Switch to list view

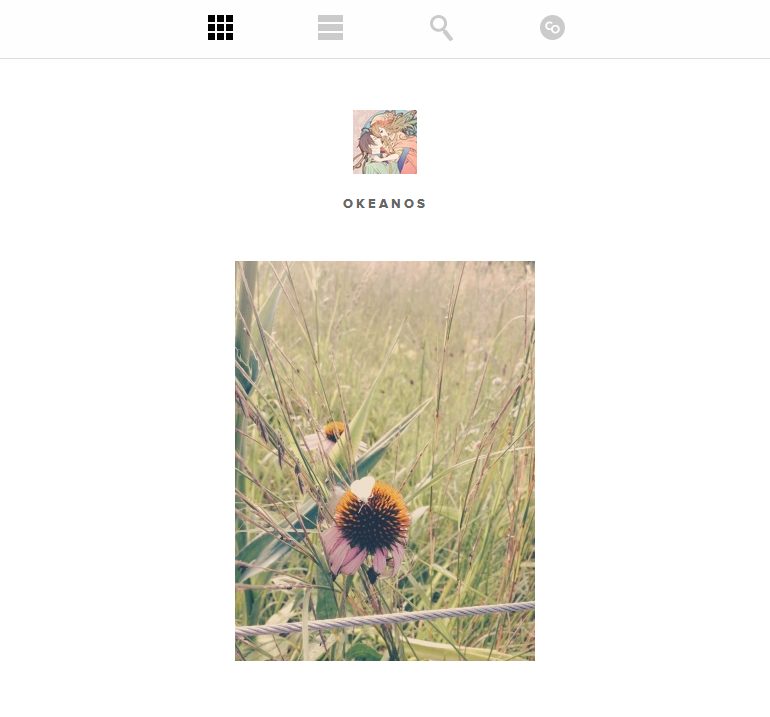330,28
